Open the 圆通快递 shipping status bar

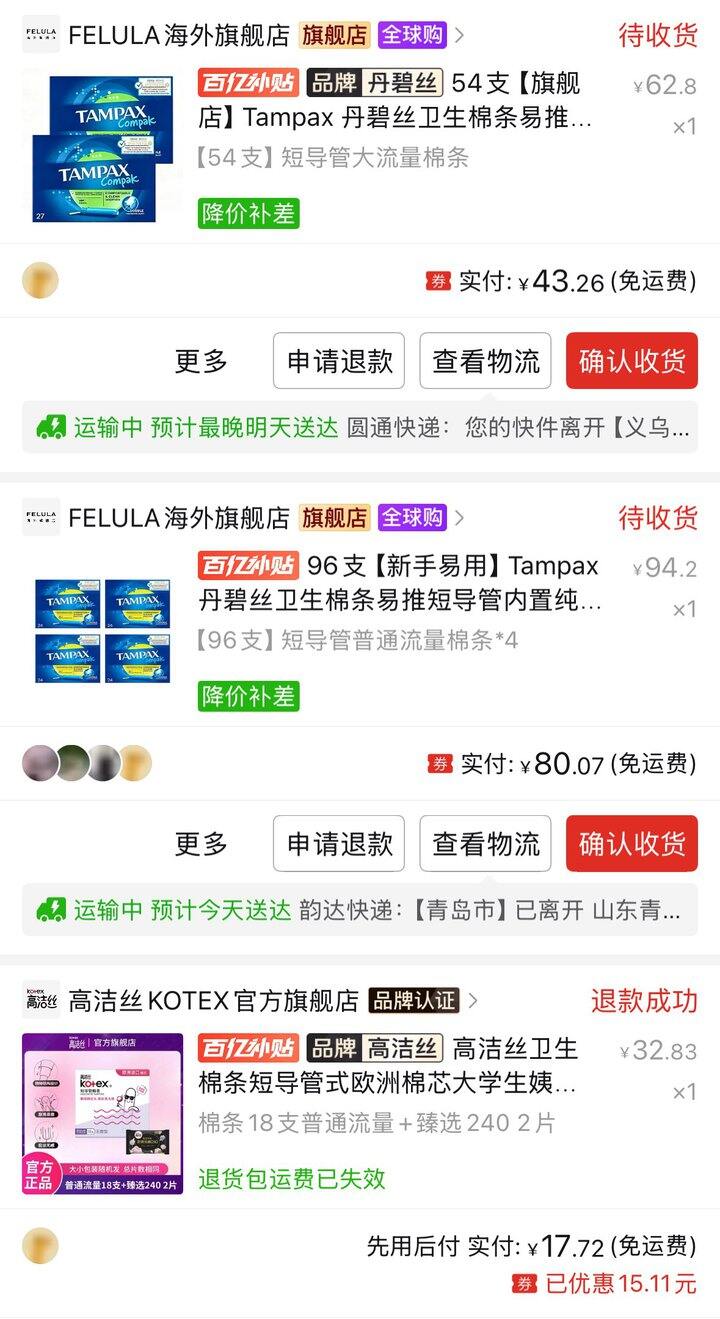tap(360, 428)
